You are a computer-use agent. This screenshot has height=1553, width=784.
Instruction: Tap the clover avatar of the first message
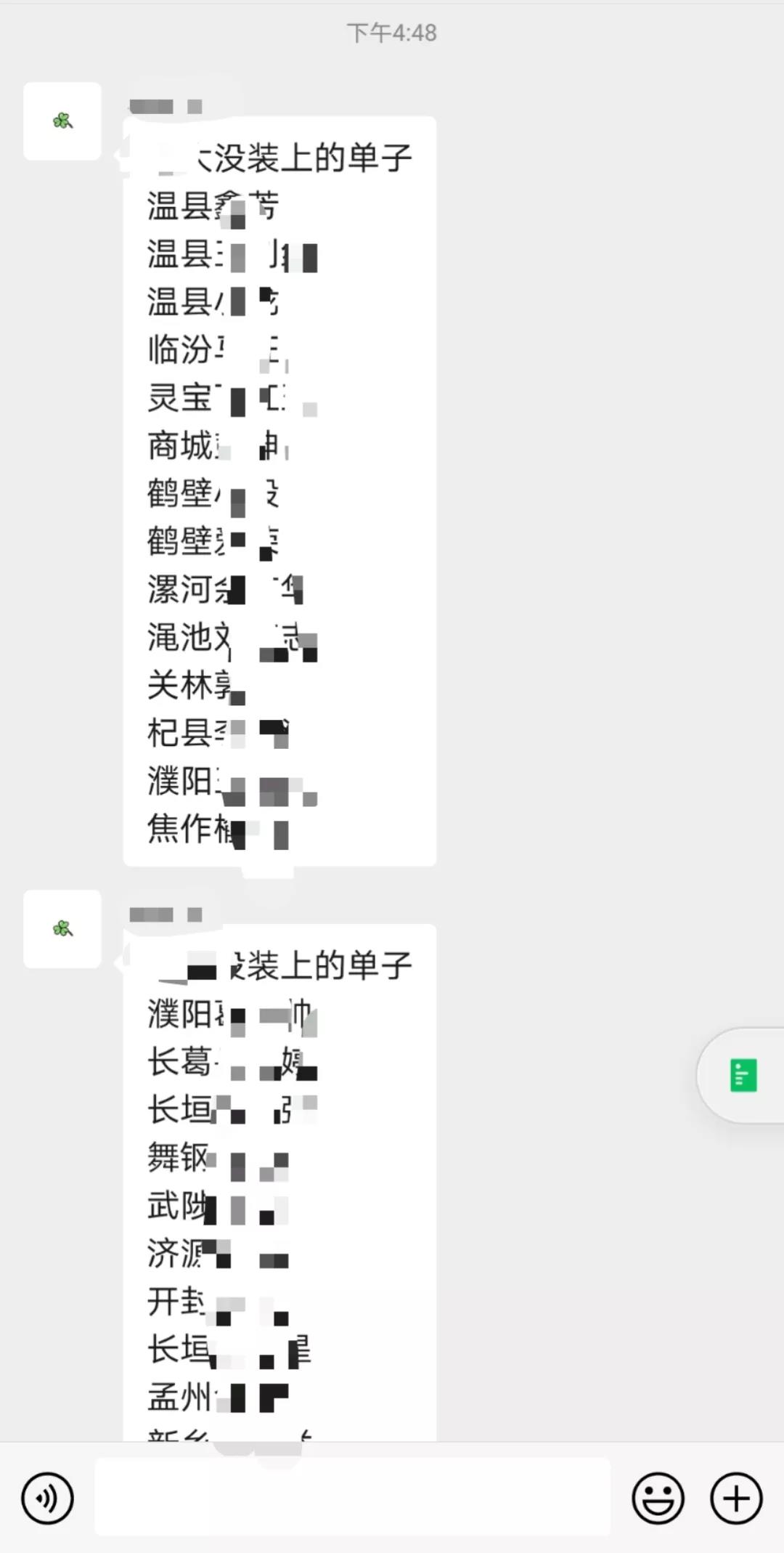(x=62, y=121)
